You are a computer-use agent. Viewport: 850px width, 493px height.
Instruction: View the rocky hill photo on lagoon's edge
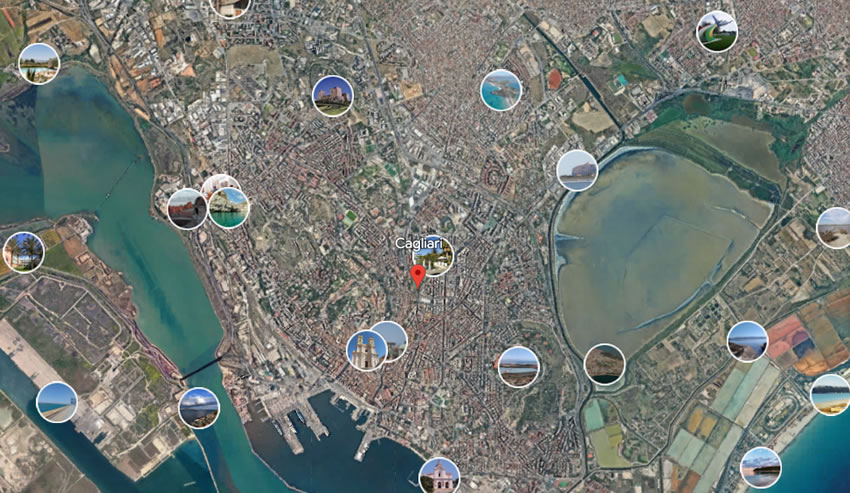[577, 170]
